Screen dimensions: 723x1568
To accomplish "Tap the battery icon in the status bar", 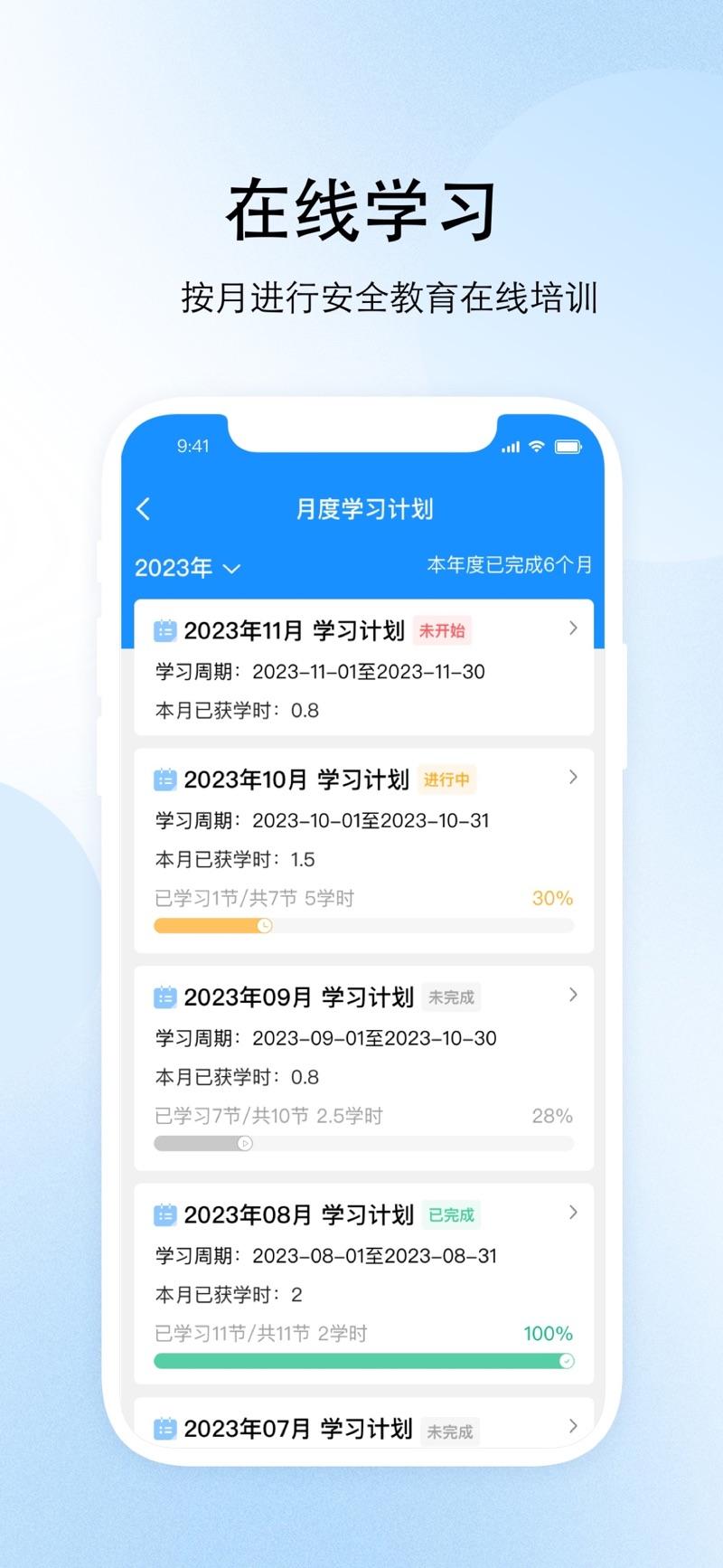I will (x=569, y=446).
